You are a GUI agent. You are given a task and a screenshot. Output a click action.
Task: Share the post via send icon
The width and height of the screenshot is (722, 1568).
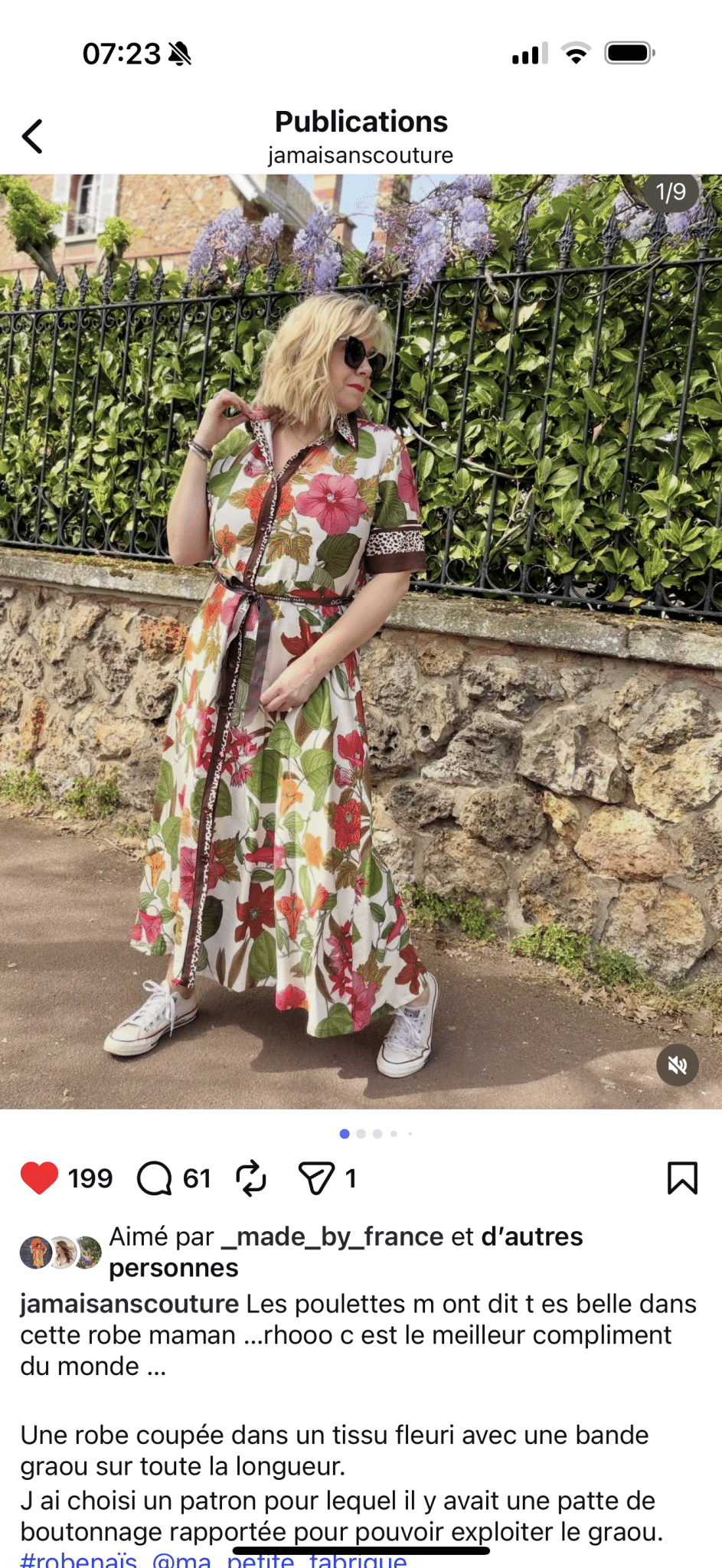[316, 1178]
